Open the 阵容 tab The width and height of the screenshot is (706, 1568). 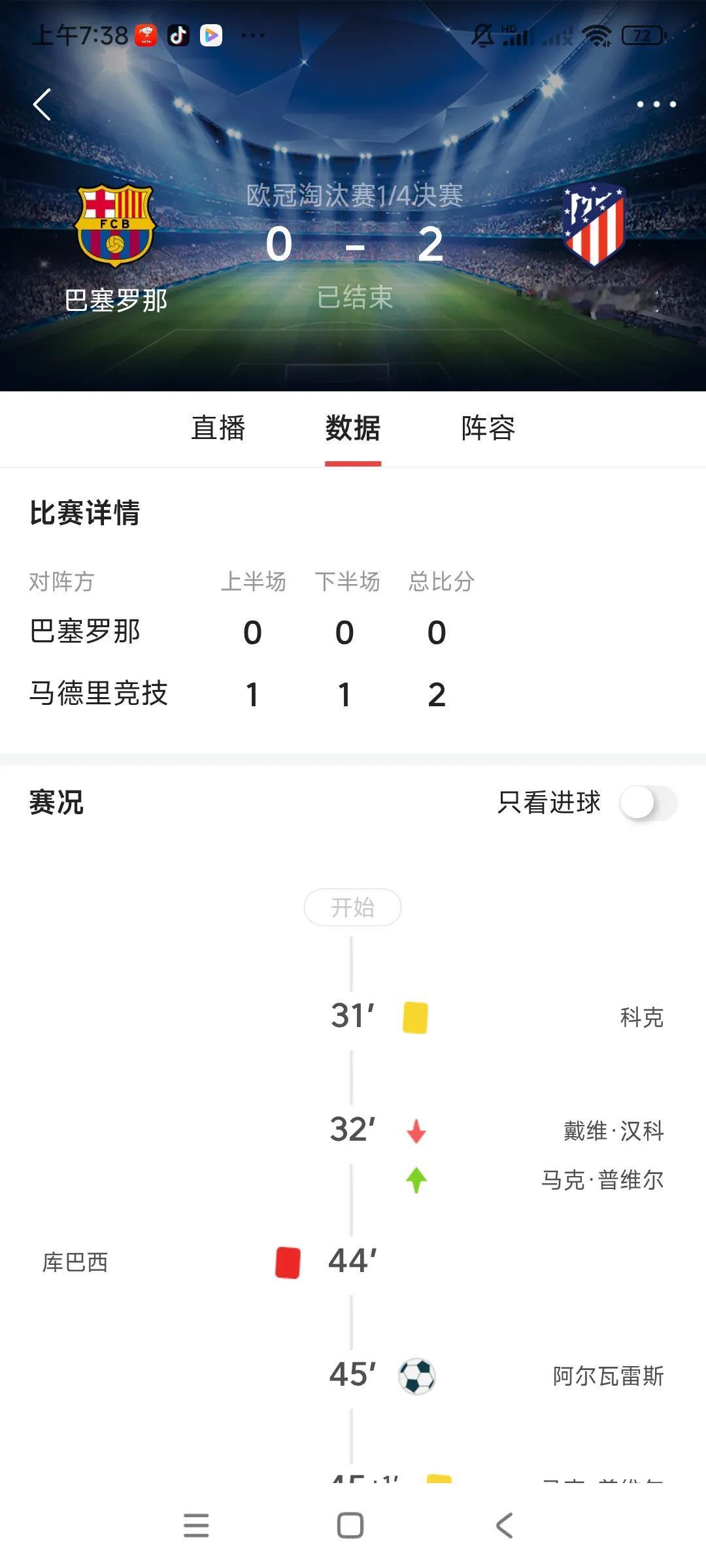488,428
